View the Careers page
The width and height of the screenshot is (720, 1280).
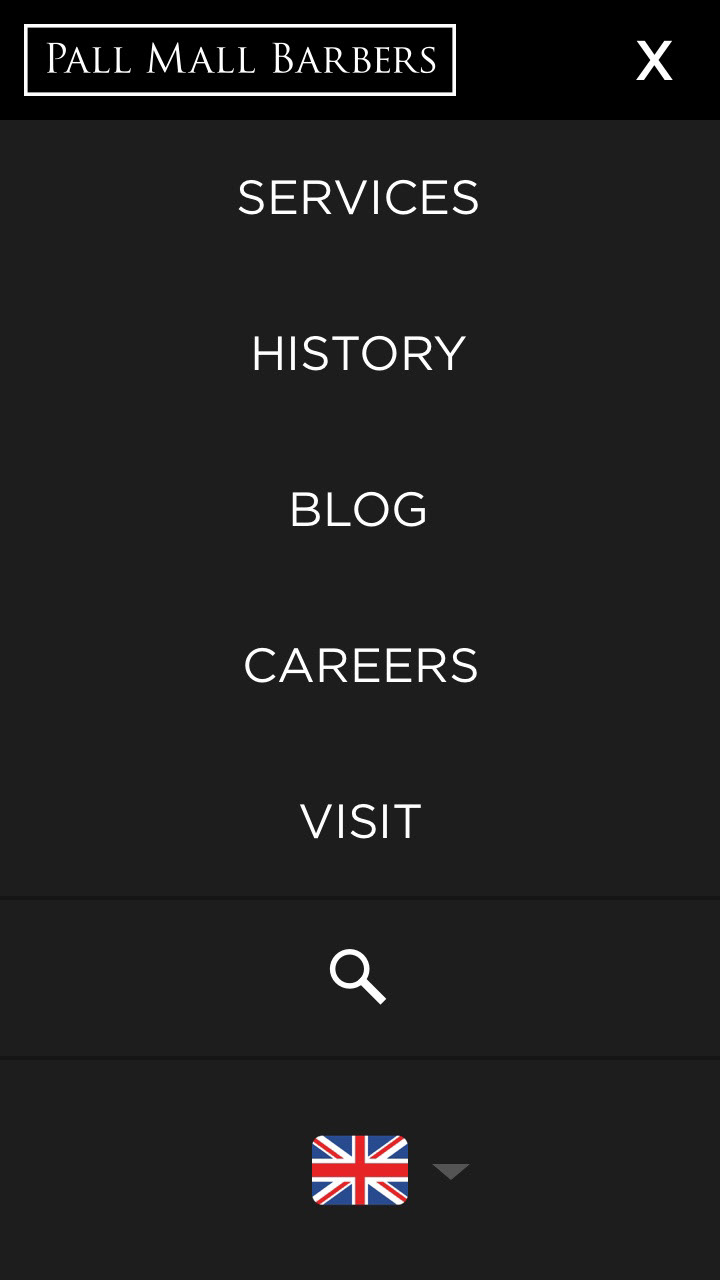tap(360, 666)
